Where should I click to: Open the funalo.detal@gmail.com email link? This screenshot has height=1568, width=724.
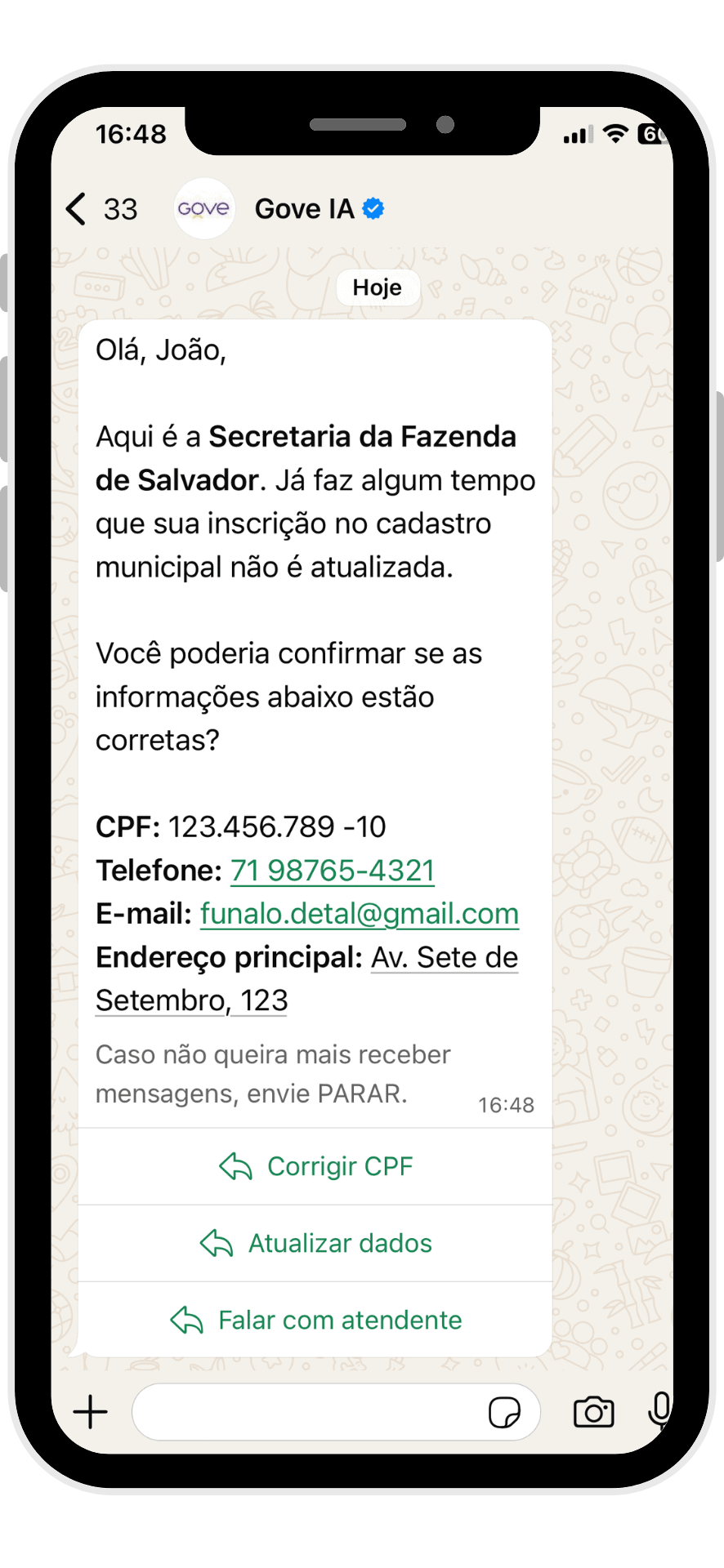click(x=360, y=914)
